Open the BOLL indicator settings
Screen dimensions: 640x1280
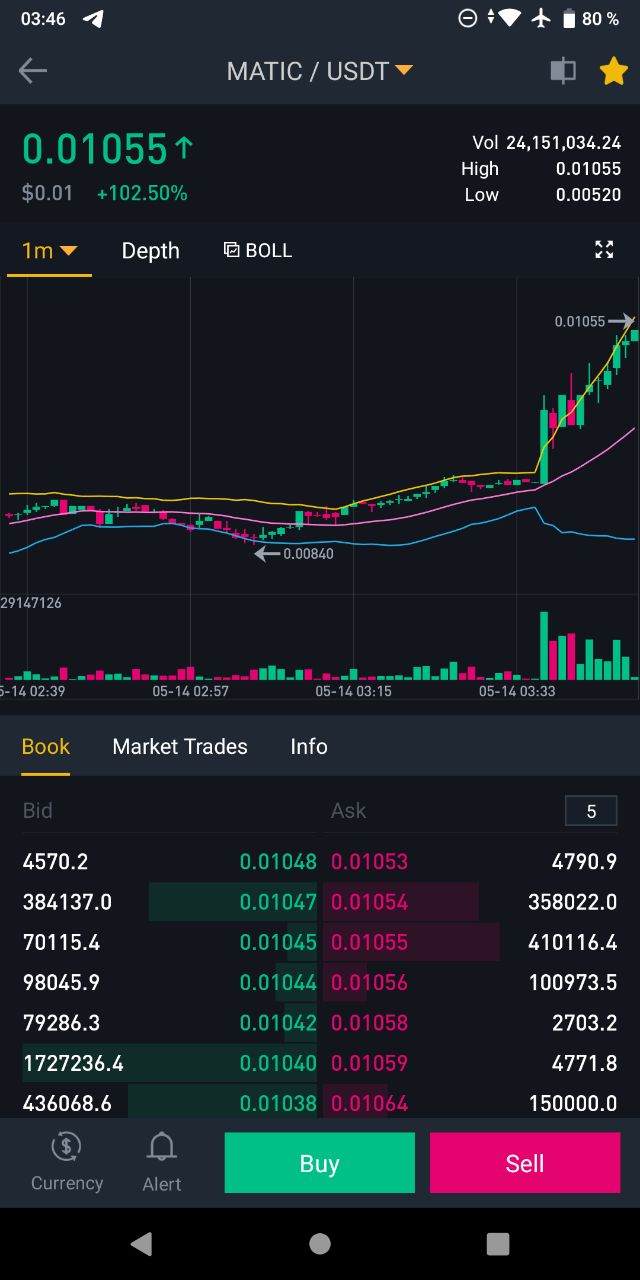click(258, 250)
